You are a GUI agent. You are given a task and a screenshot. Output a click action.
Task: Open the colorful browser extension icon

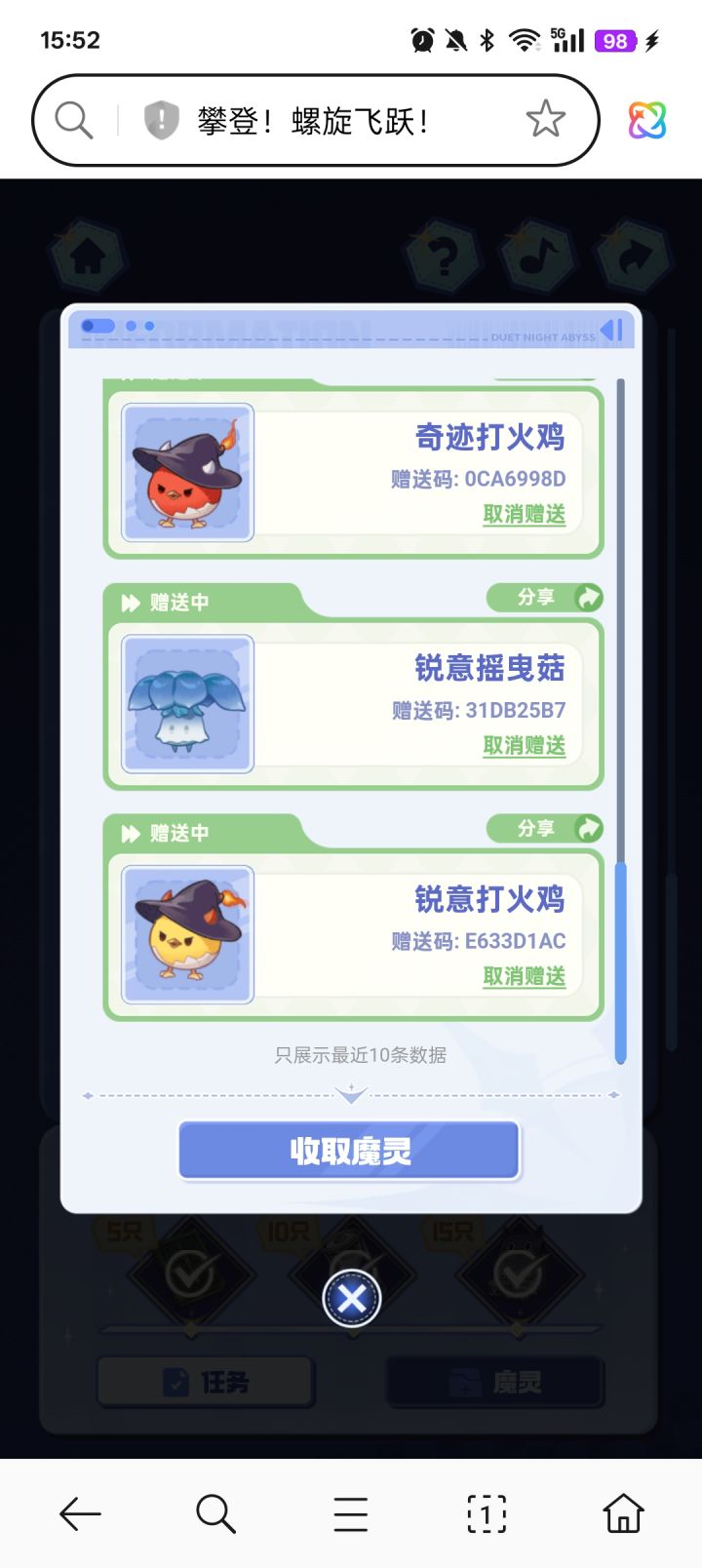(x=646, y=118)
